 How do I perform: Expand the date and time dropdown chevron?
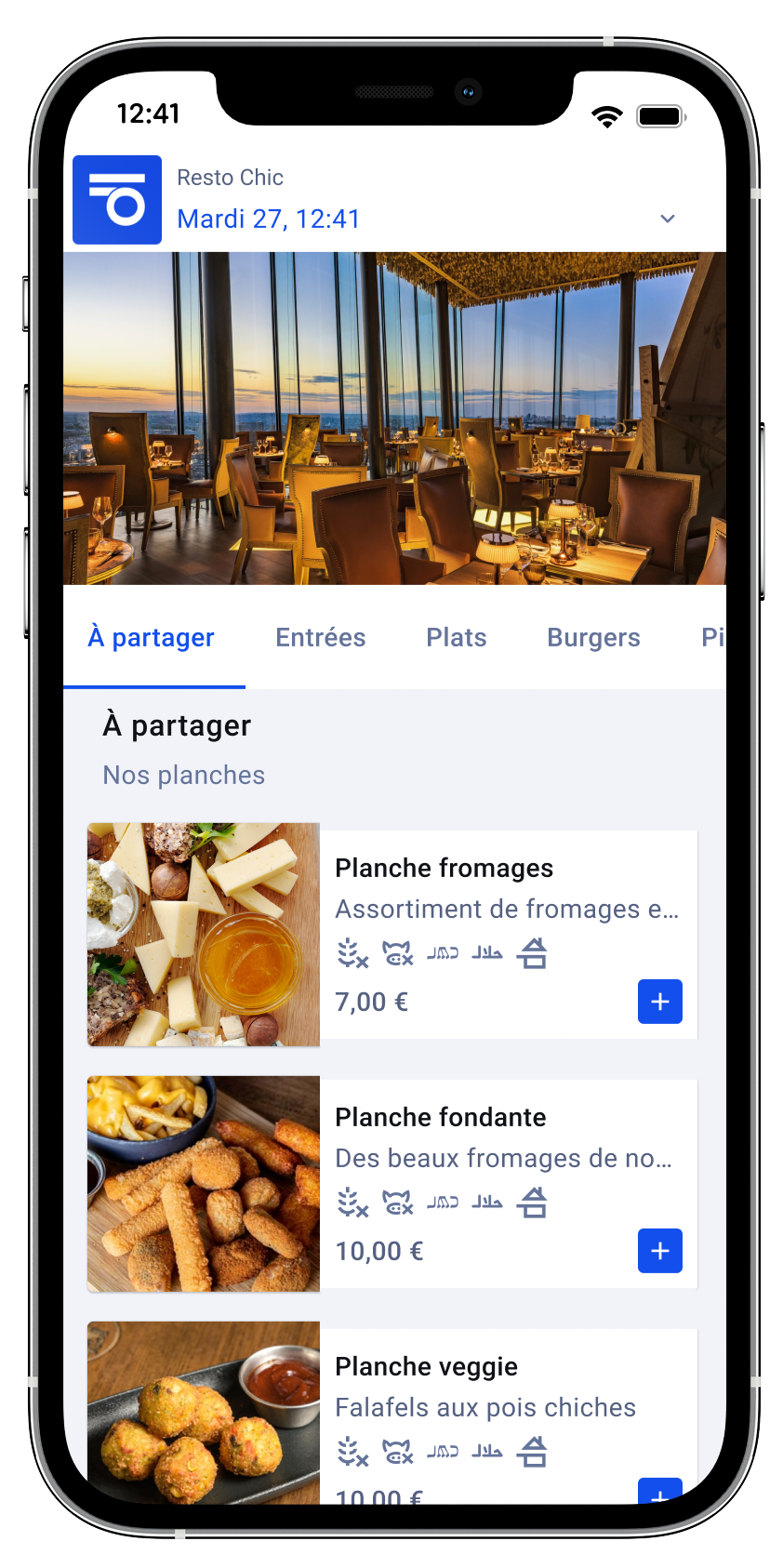[x=667, y=219]
